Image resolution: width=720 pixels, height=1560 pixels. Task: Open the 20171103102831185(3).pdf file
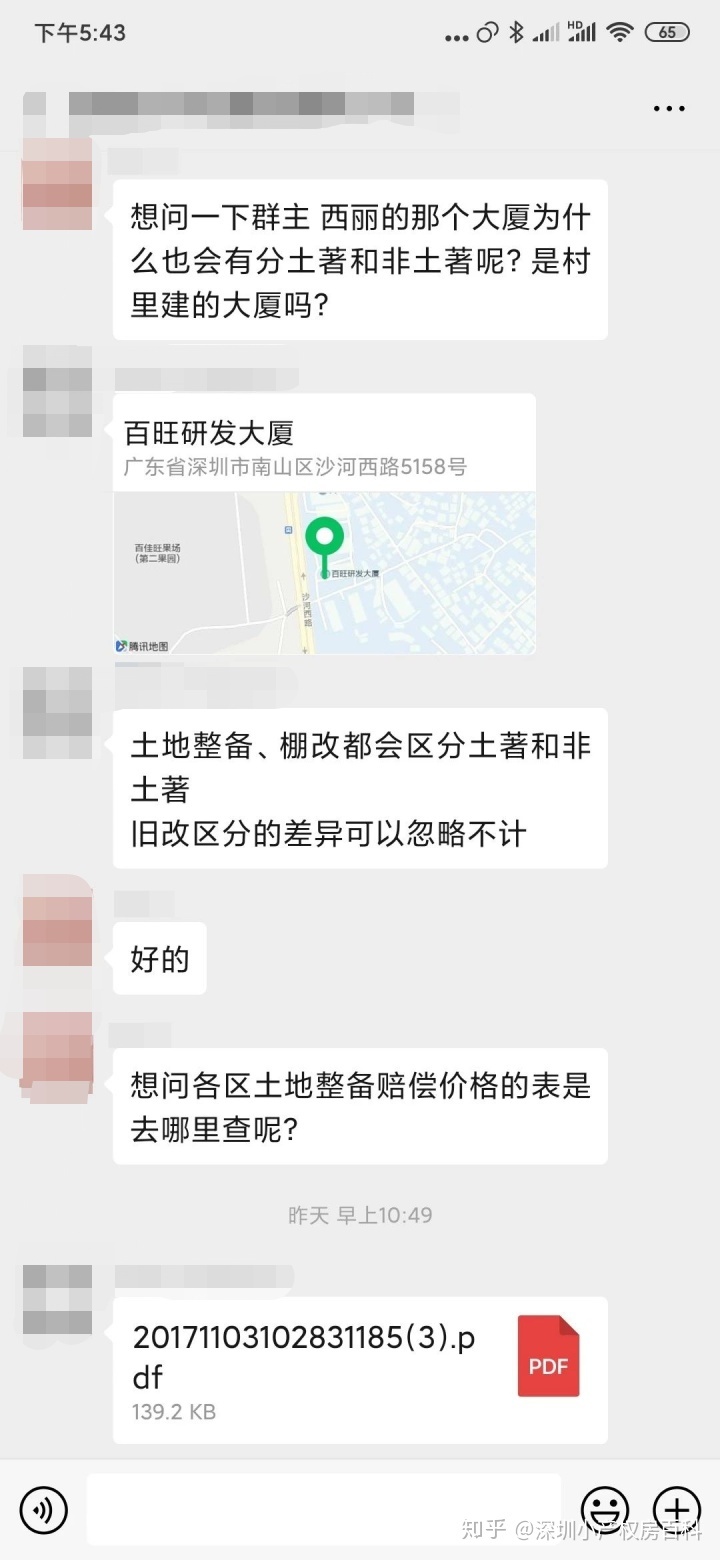(360, 1369)
